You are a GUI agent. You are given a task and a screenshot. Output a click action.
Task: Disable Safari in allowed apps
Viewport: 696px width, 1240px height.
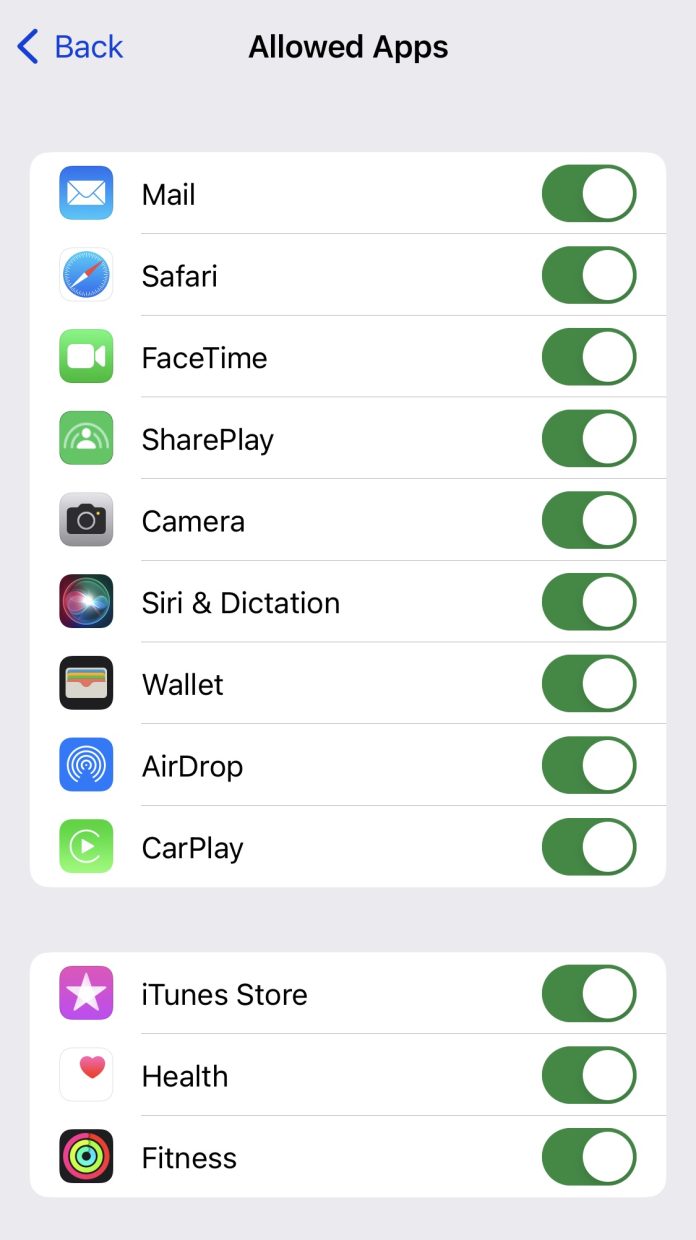(589, 276)
